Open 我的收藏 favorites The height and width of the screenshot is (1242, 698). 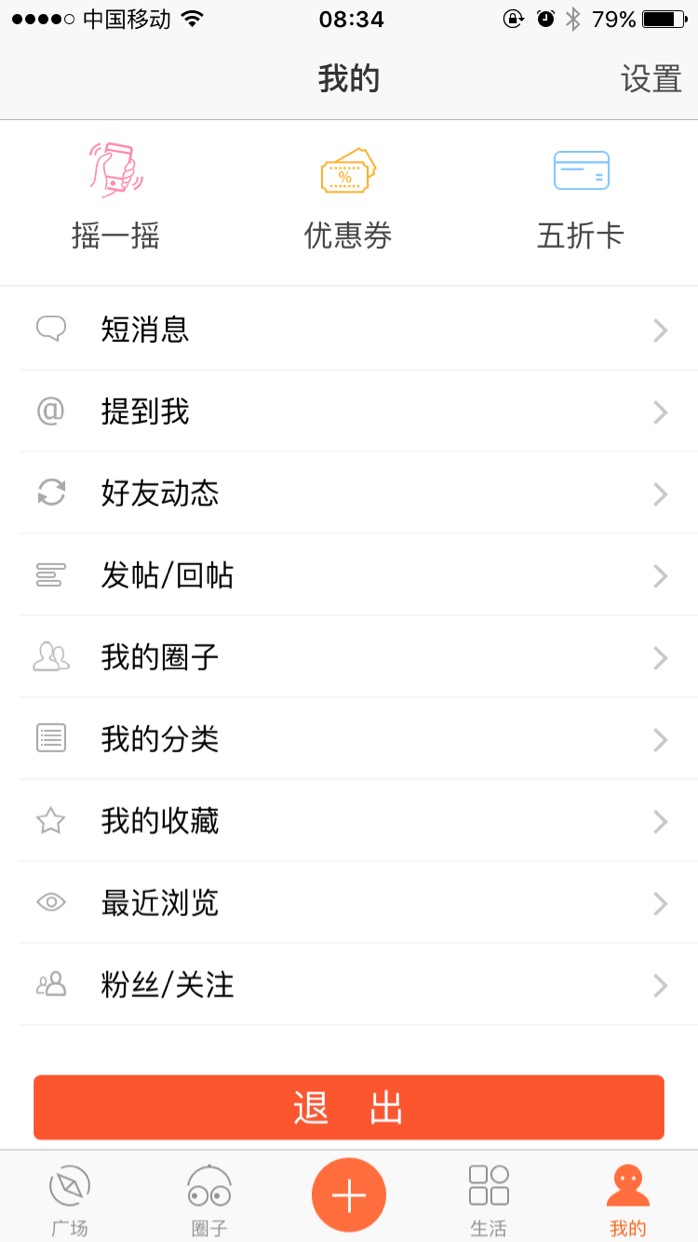click(349, 821)
